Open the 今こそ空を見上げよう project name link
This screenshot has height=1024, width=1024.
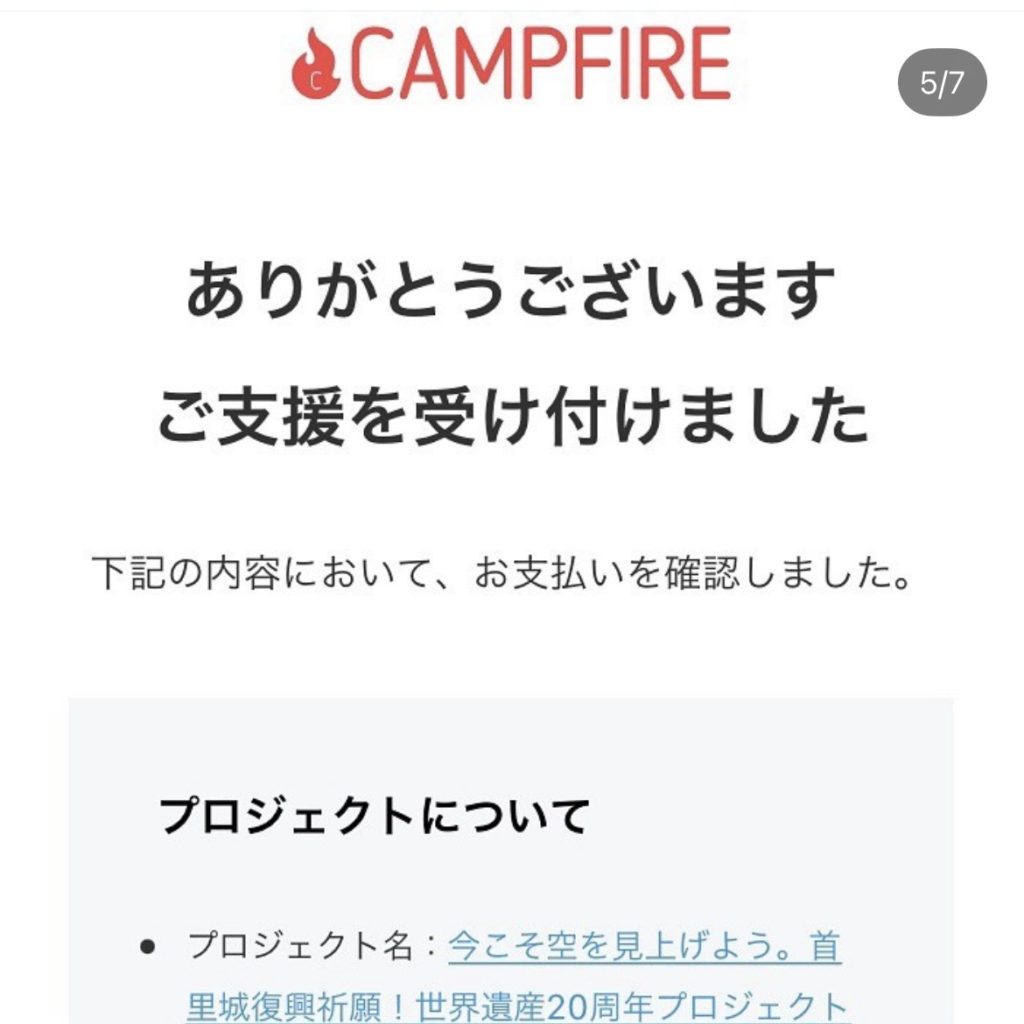643,946
